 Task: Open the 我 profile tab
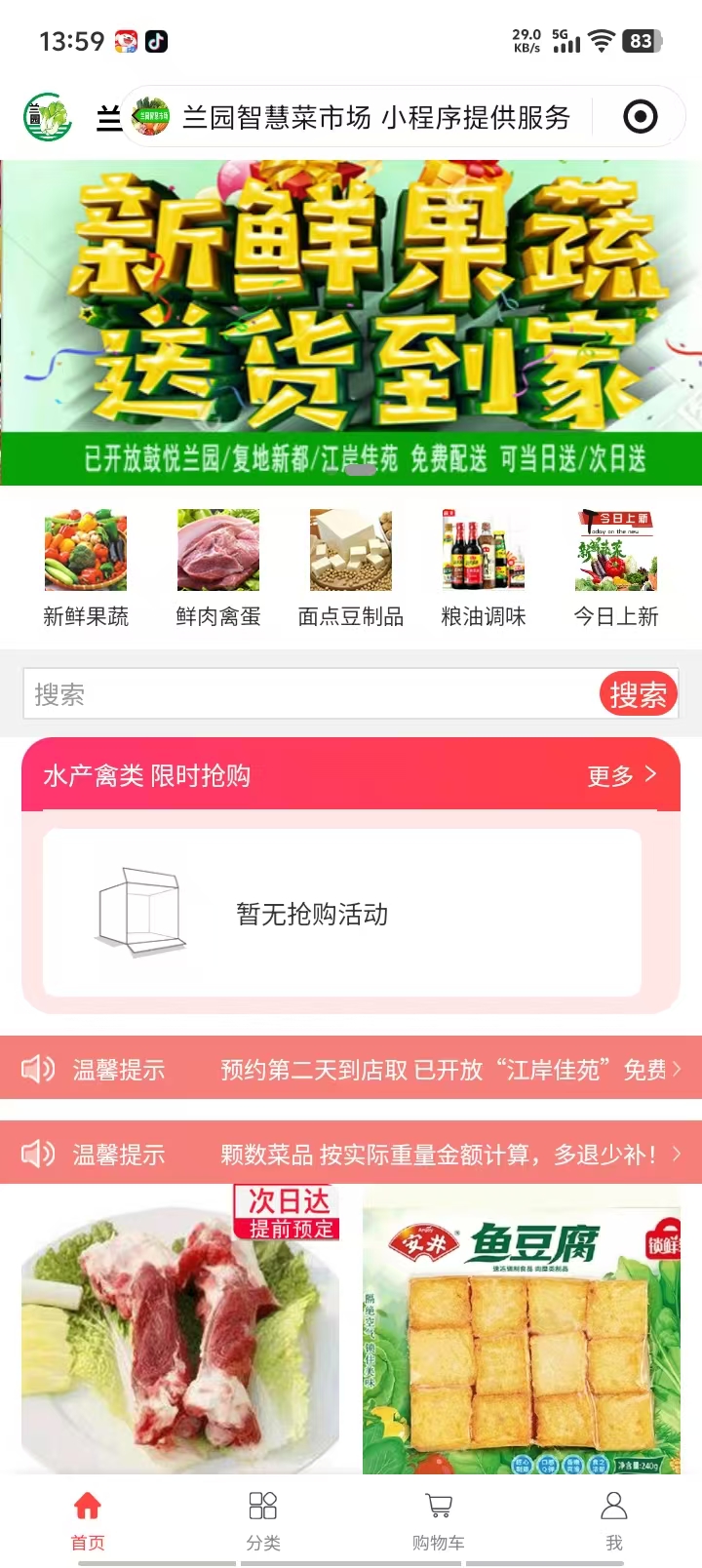614,1519
